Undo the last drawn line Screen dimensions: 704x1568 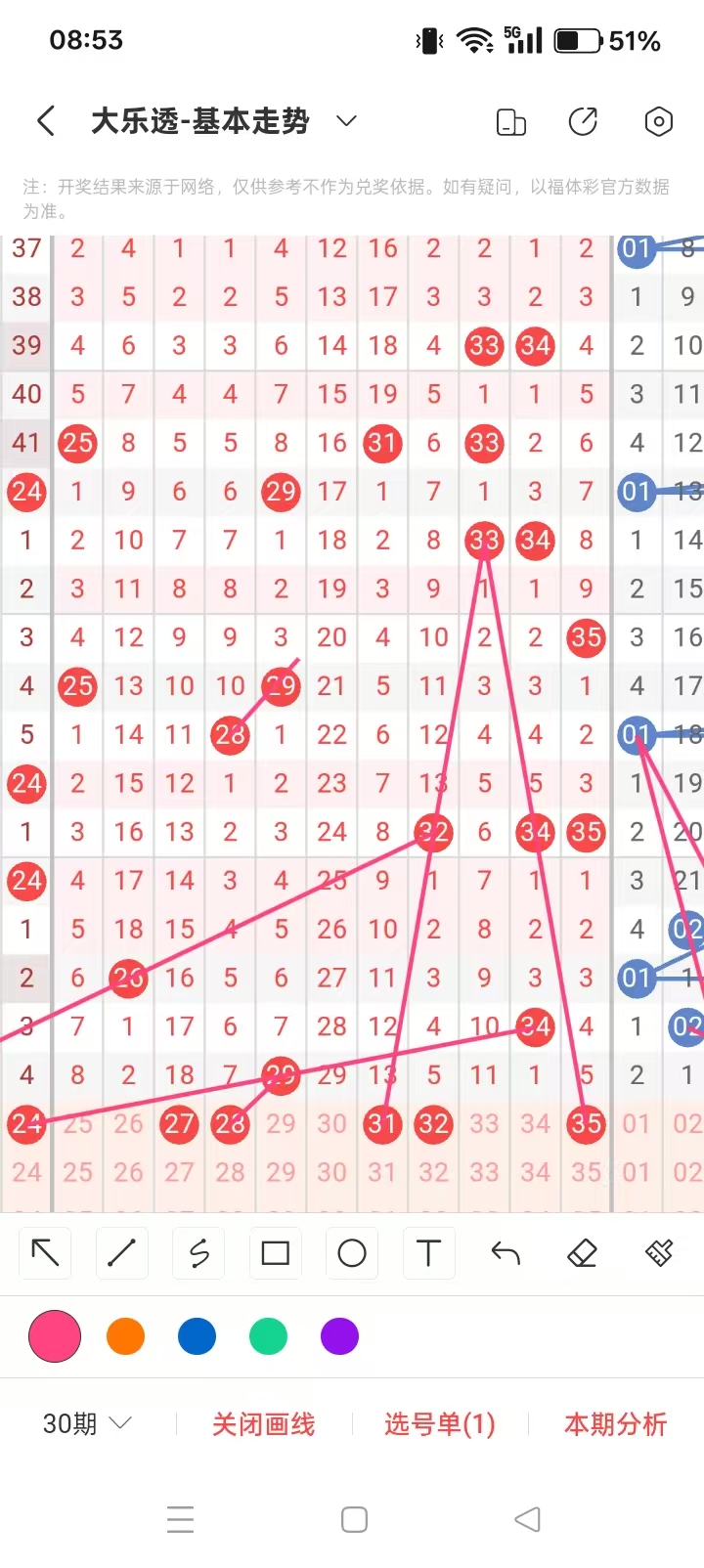506,1252
